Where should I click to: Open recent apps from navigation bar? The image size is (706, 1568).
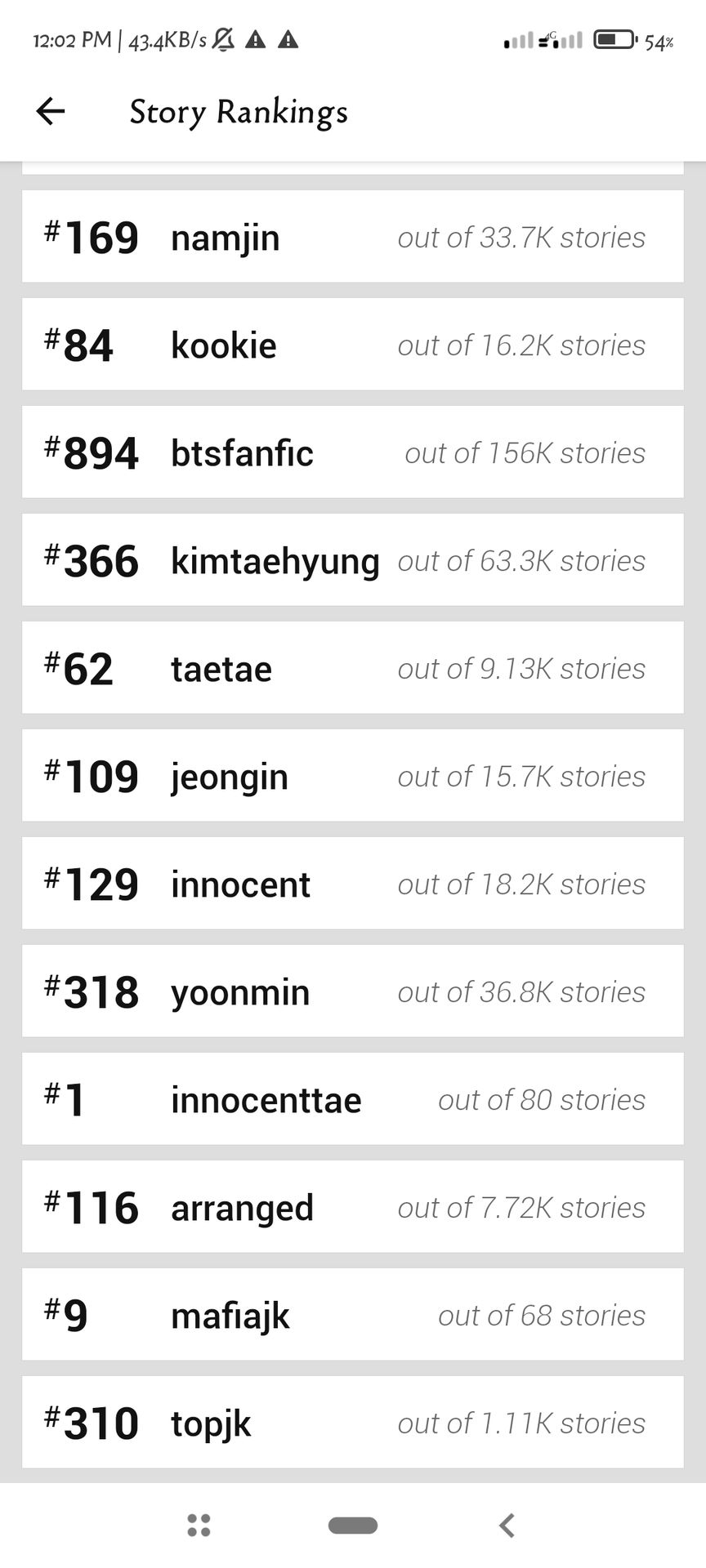(x=199, y=1525)
